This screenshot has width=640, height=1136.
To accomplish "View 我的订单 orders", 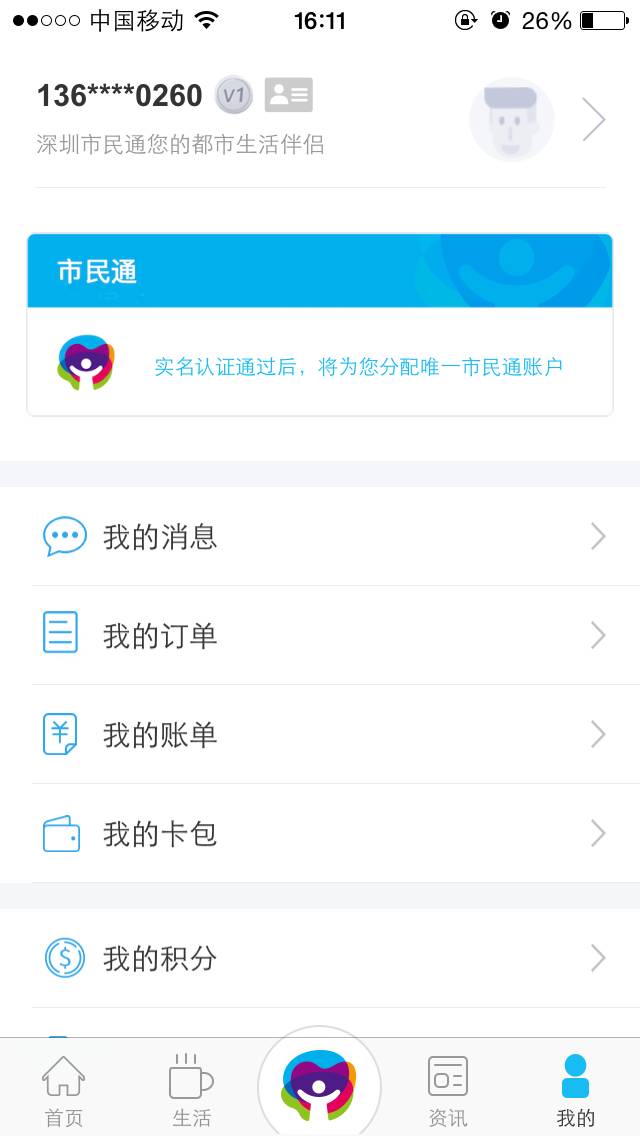I will point(320,636).
